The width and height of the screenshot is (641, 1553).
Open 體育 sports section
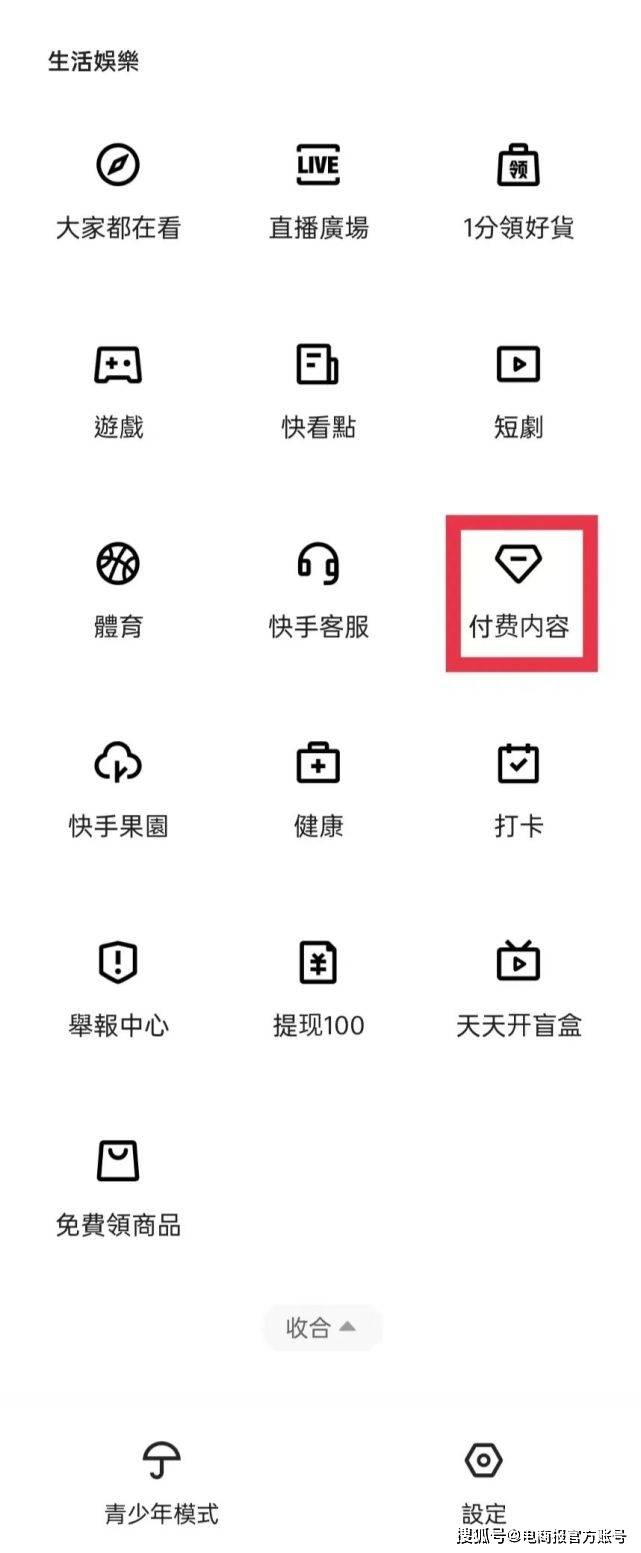(x=118, y=590)
